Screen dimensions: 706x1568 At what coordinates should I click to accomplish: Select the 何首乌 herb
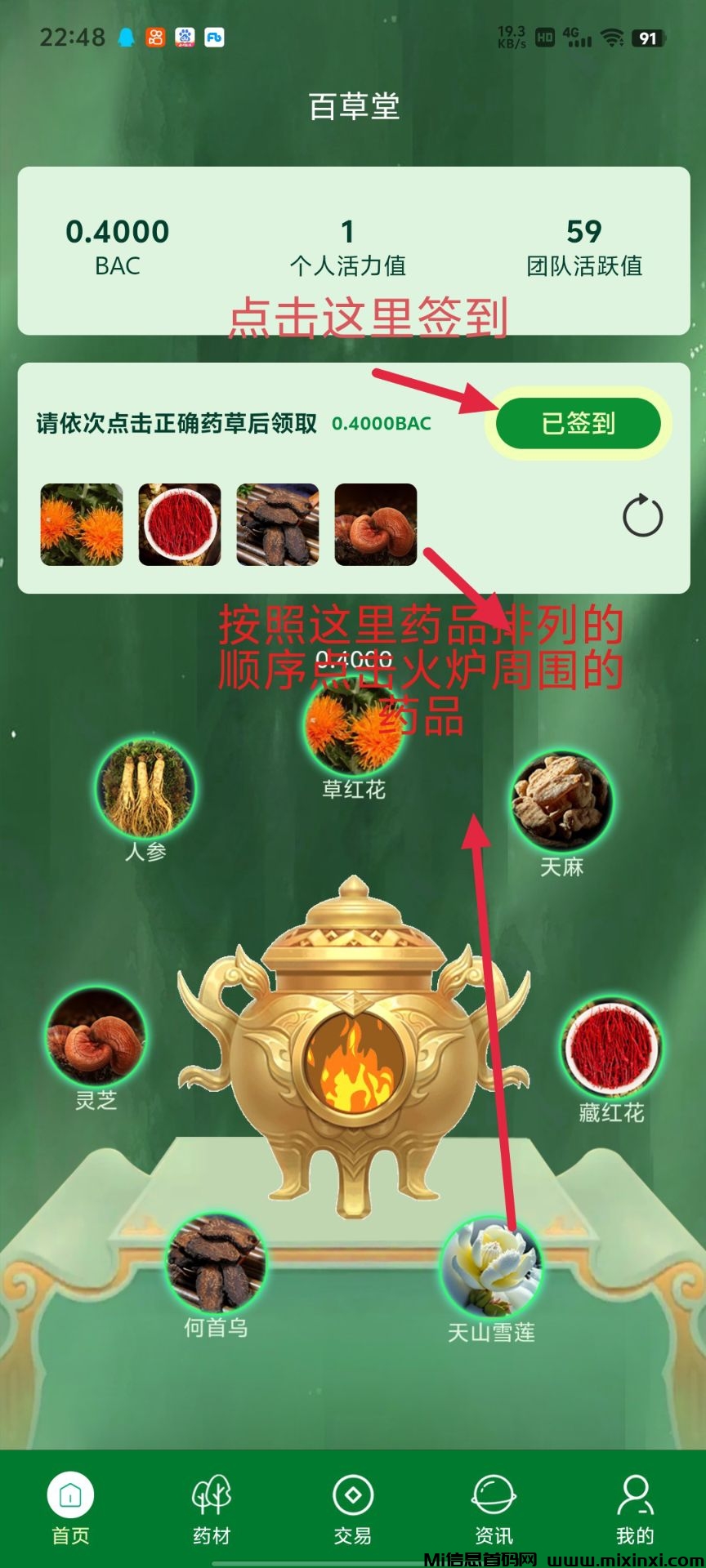[x=216, y=1264]
